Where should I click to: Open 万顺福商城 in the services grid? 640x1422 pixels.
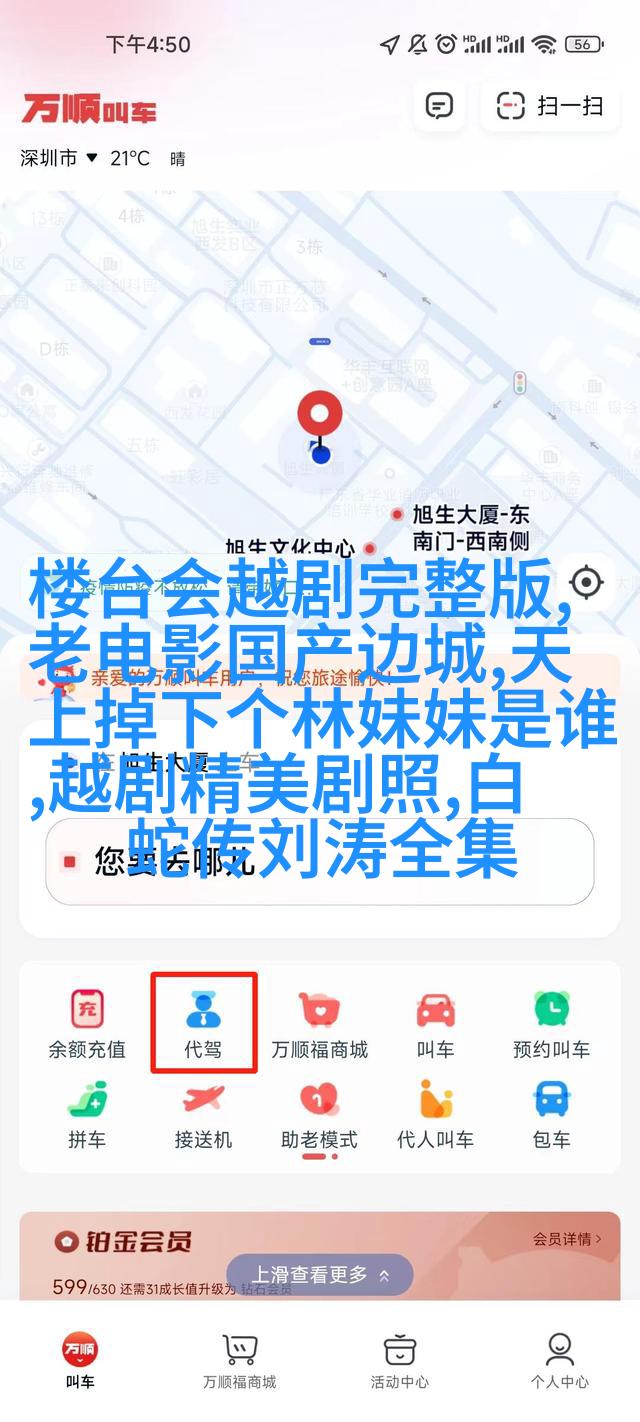(x=320, y=1022)
